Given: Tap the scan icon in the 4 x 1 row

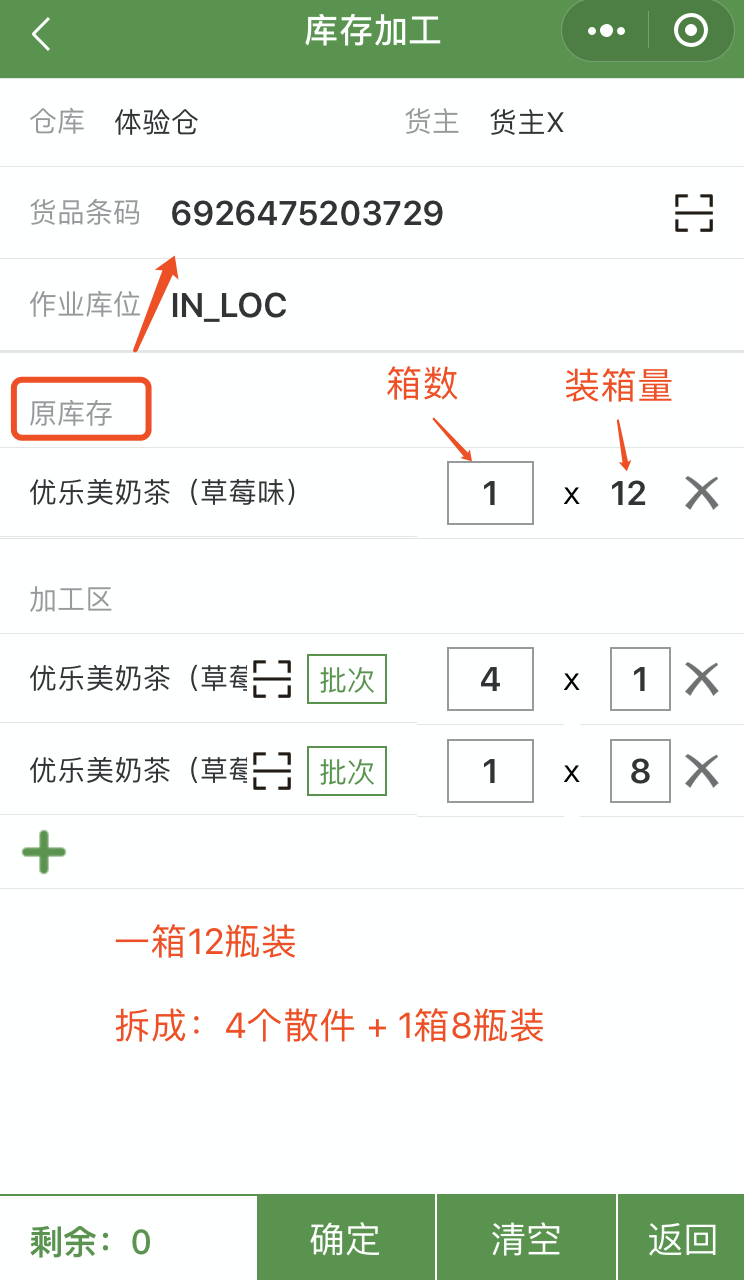Looking at the screenshot, I should coord(272,679).
